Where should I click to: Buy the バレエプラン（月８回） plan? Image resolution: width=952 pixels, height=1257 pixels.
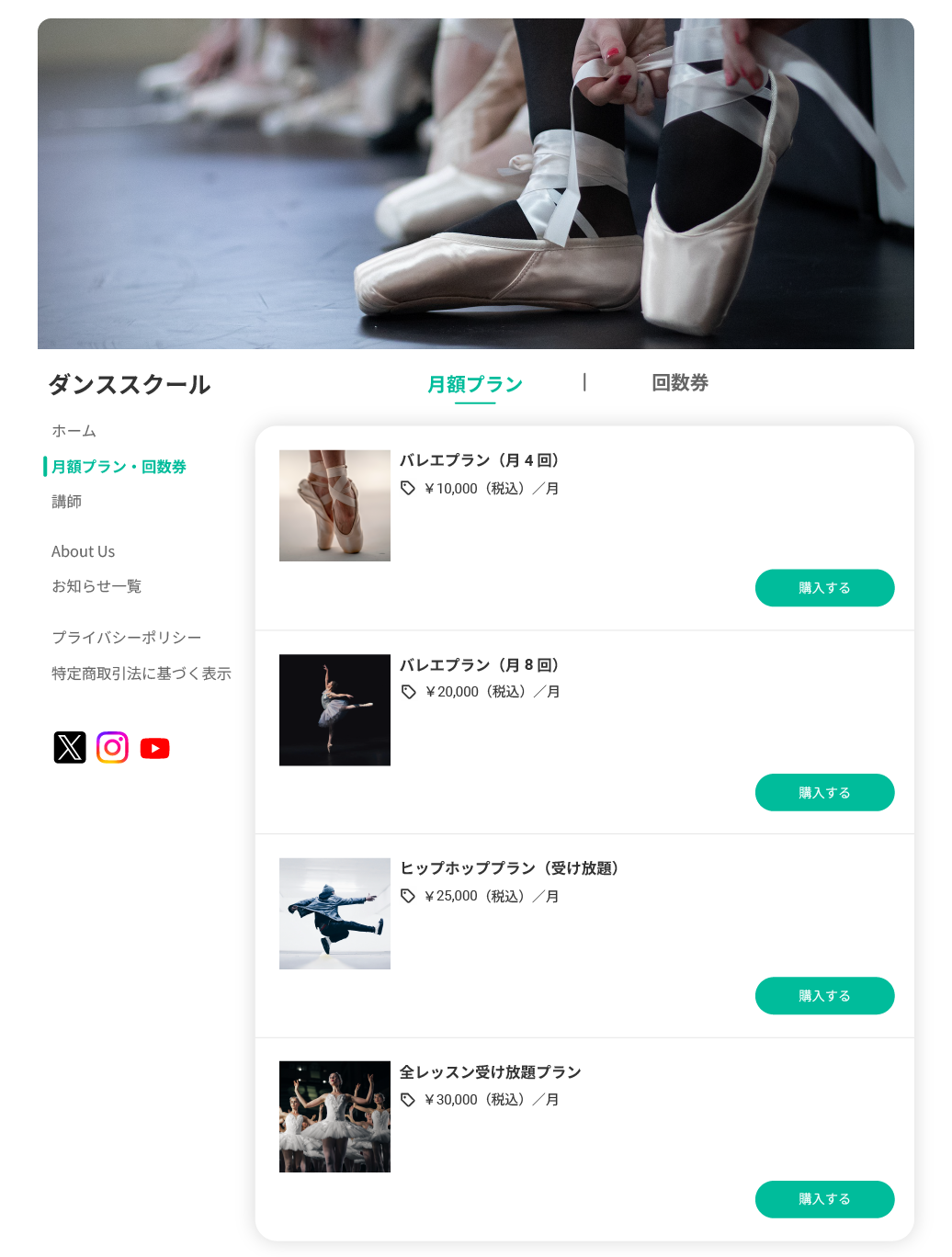(x=824, y=793)
